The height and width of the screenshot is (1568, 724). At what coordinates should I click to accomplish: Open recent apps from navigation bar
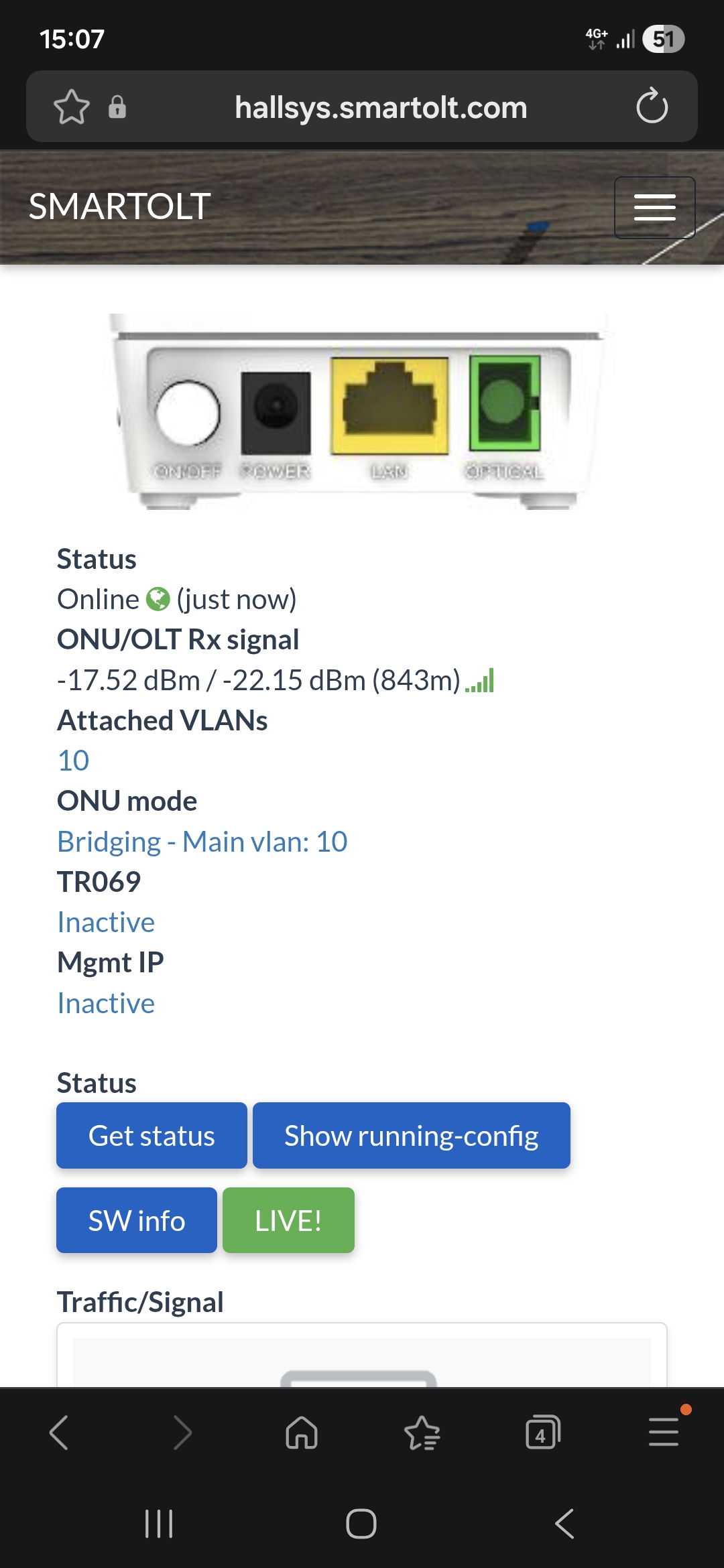[159, 1523]
